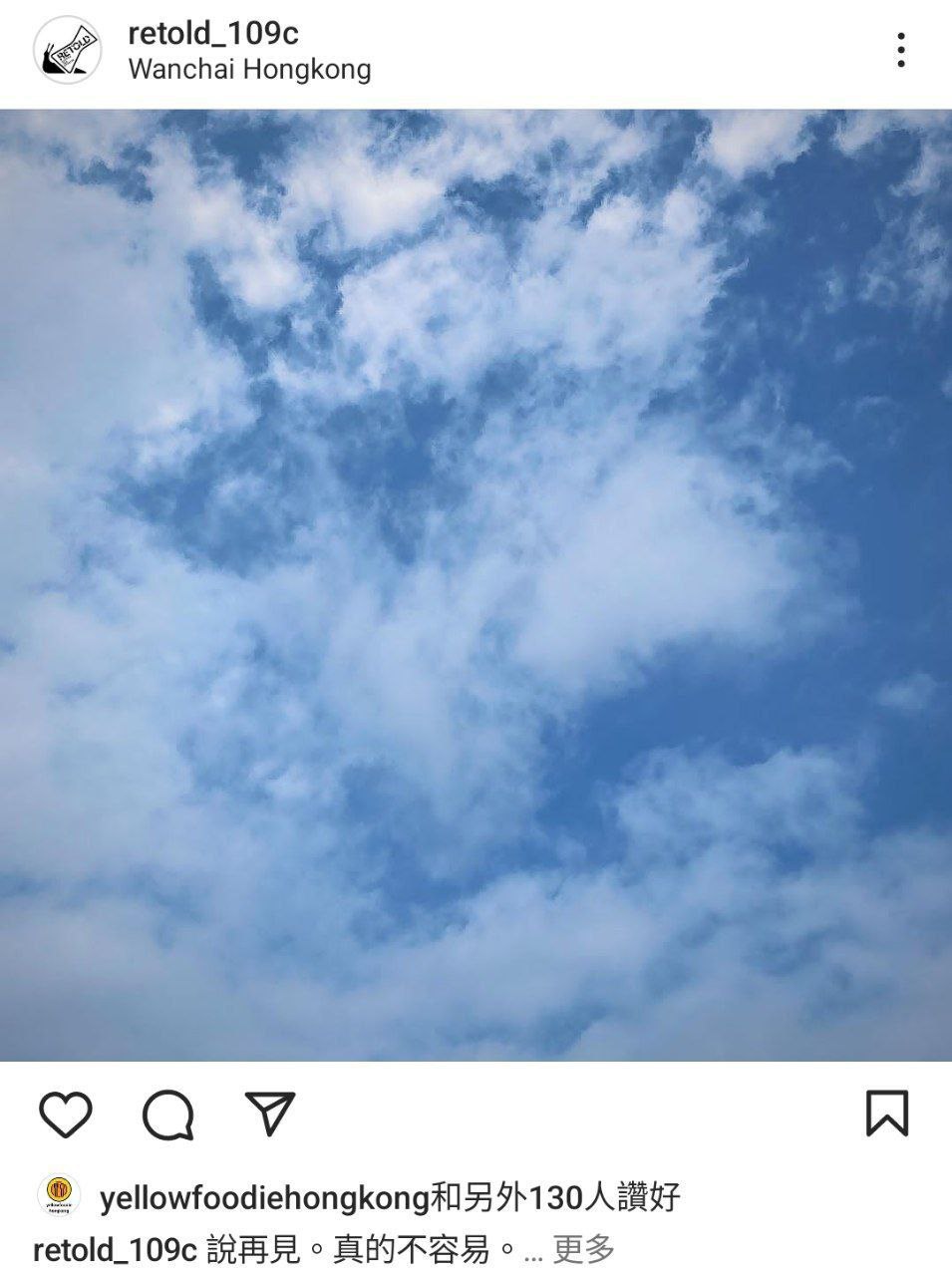952x1276 pixels.
Task: Open yellowfoodiehongkong from the likes line
Action: 264,1197
